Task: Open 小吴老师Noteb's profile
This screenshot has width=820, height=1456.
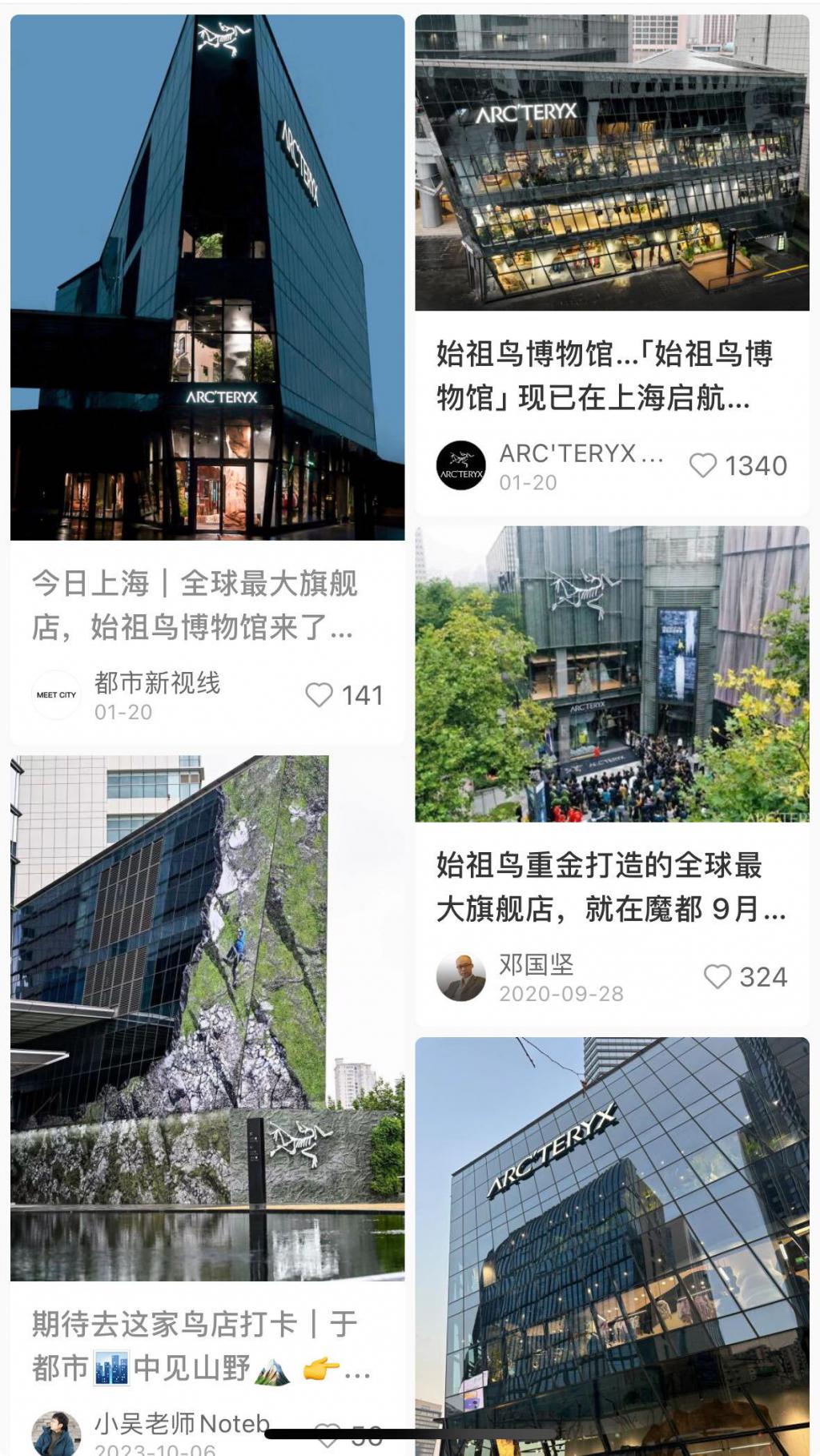Action: [x=56, y=1434]
